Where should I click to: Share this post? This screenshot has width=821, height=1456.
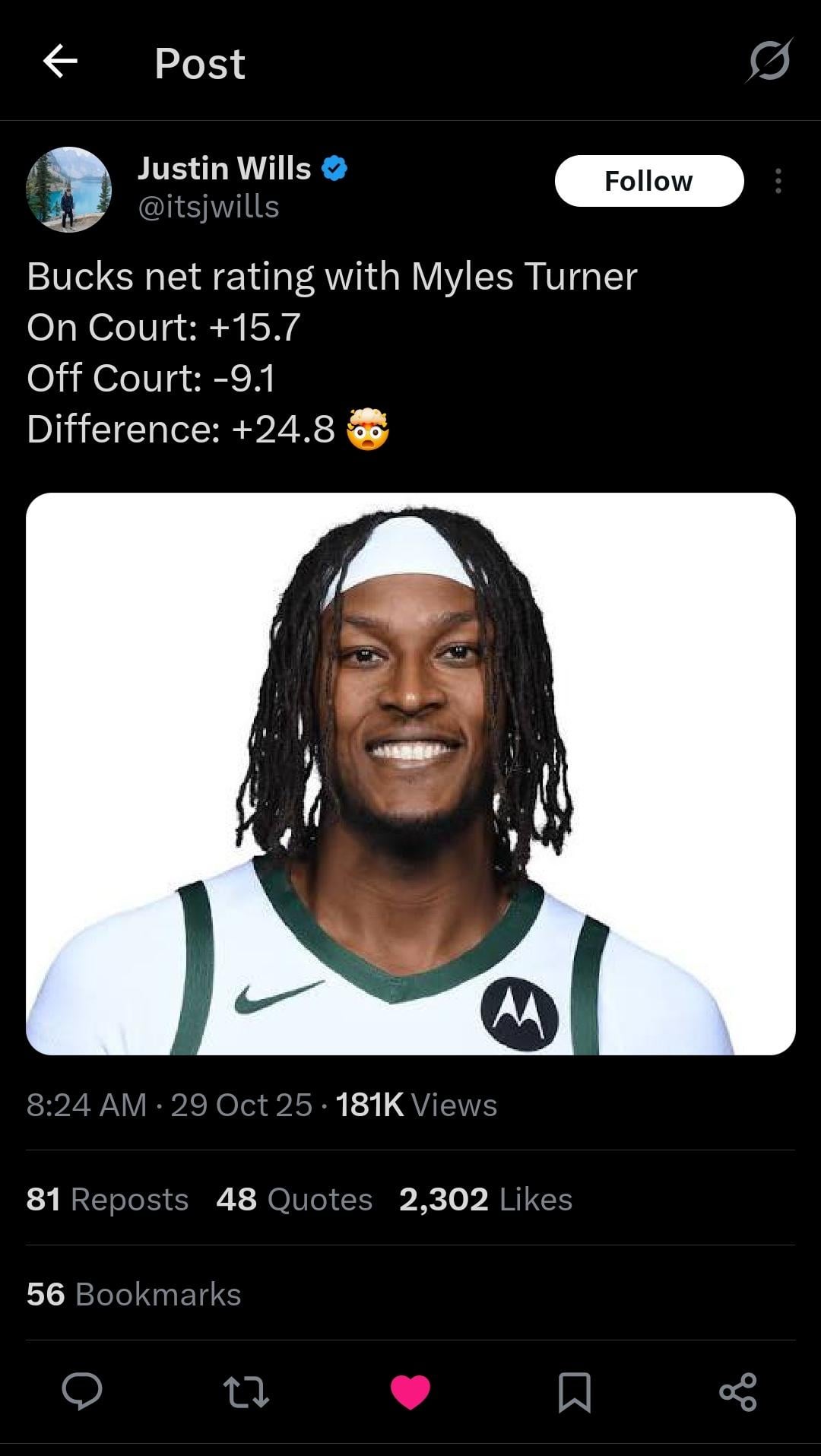(x=737, y=1391)
